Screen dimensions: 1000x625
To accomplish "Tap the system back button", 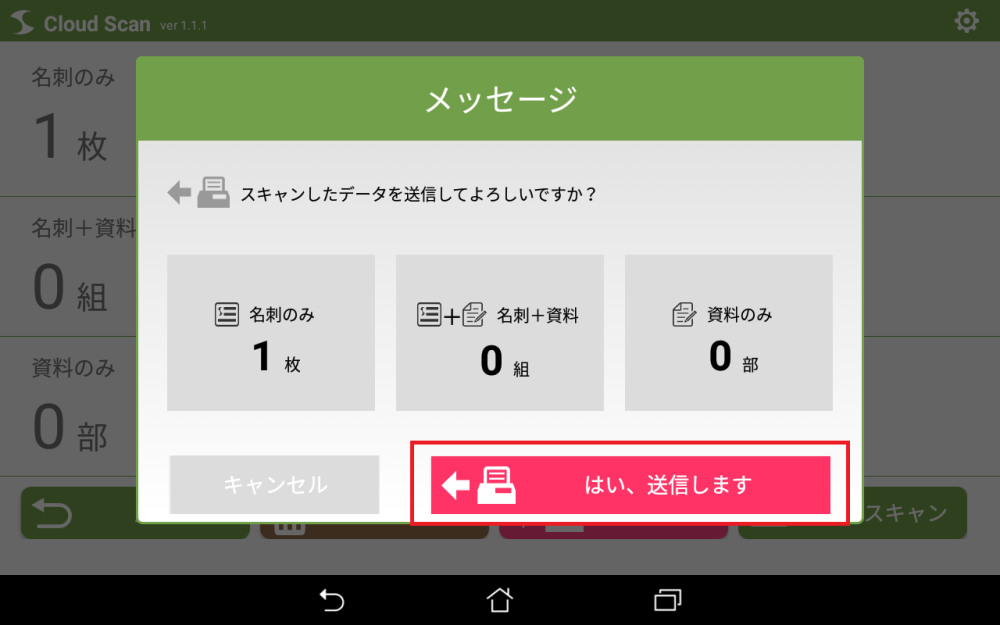I will (332, 600).
